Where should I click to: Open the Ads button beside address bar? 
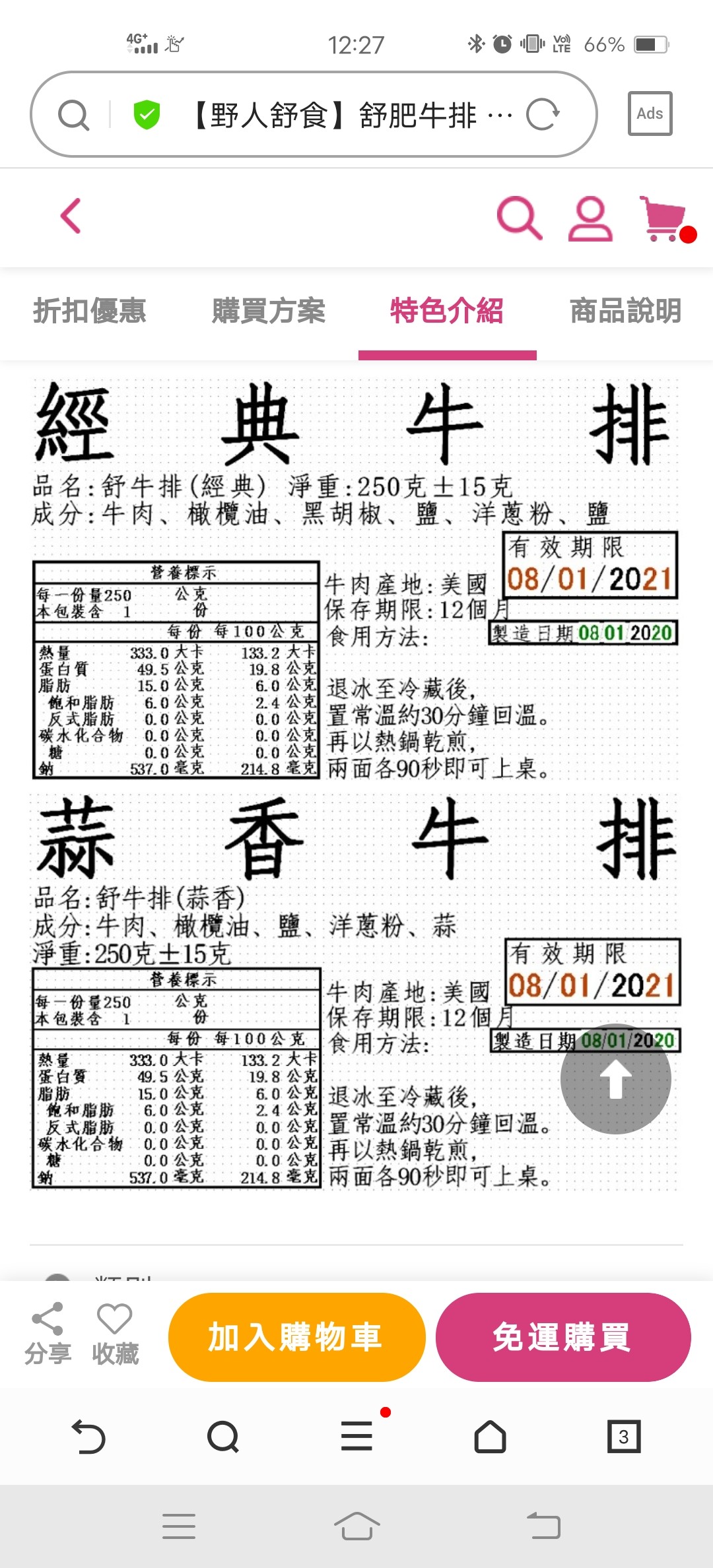(x=650, y=114)
